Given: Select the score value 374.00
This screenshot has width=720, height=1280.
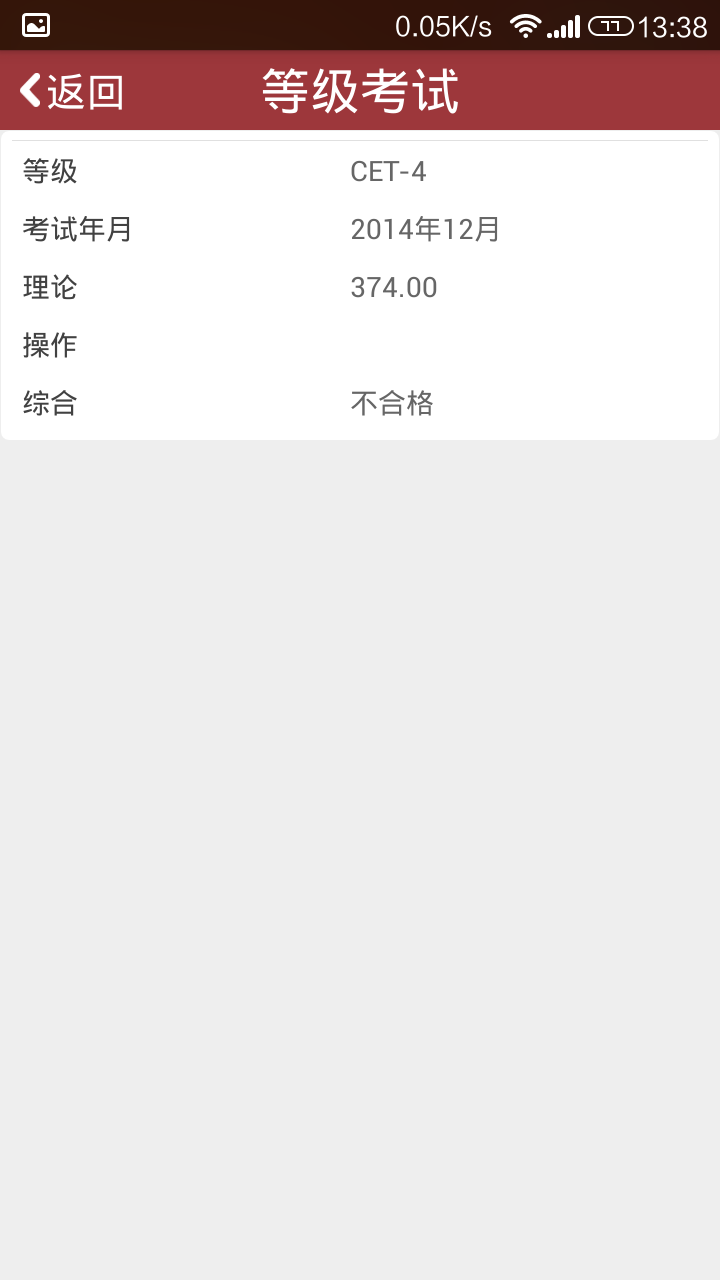Looking at the screenshot, I should pos(393,287).
